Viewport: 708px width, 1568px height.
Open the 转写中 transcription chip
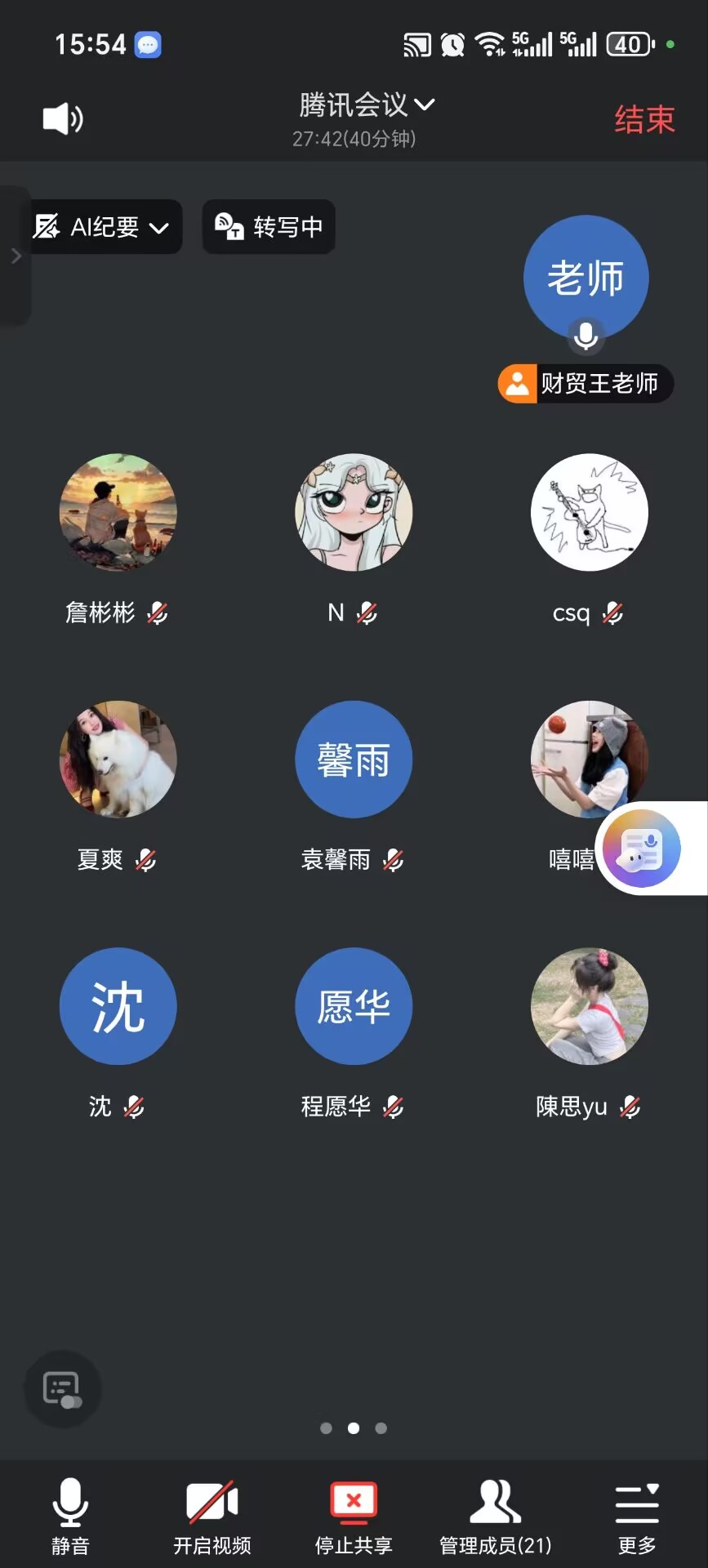(x=269, y=227)
